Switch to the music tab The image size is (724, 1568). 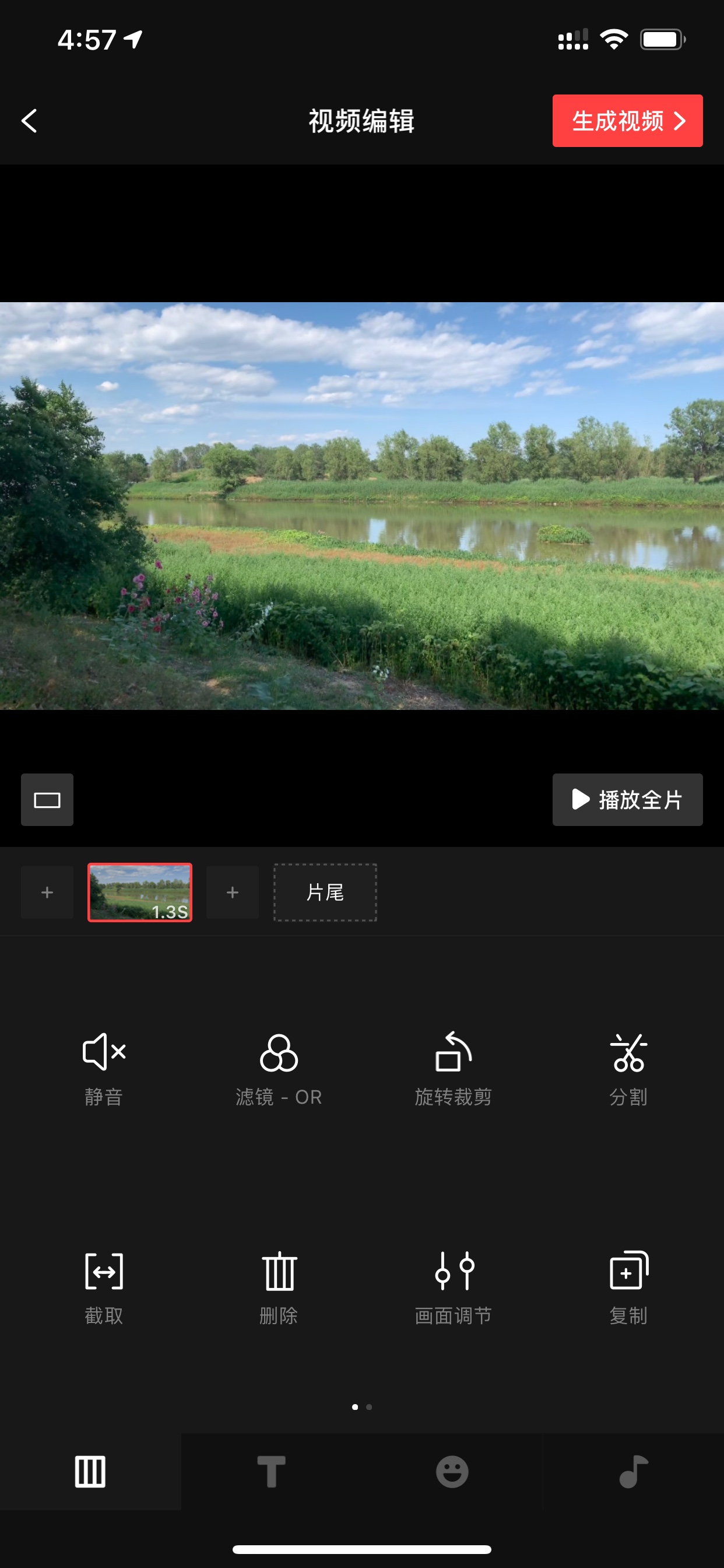click(633, 1471)
